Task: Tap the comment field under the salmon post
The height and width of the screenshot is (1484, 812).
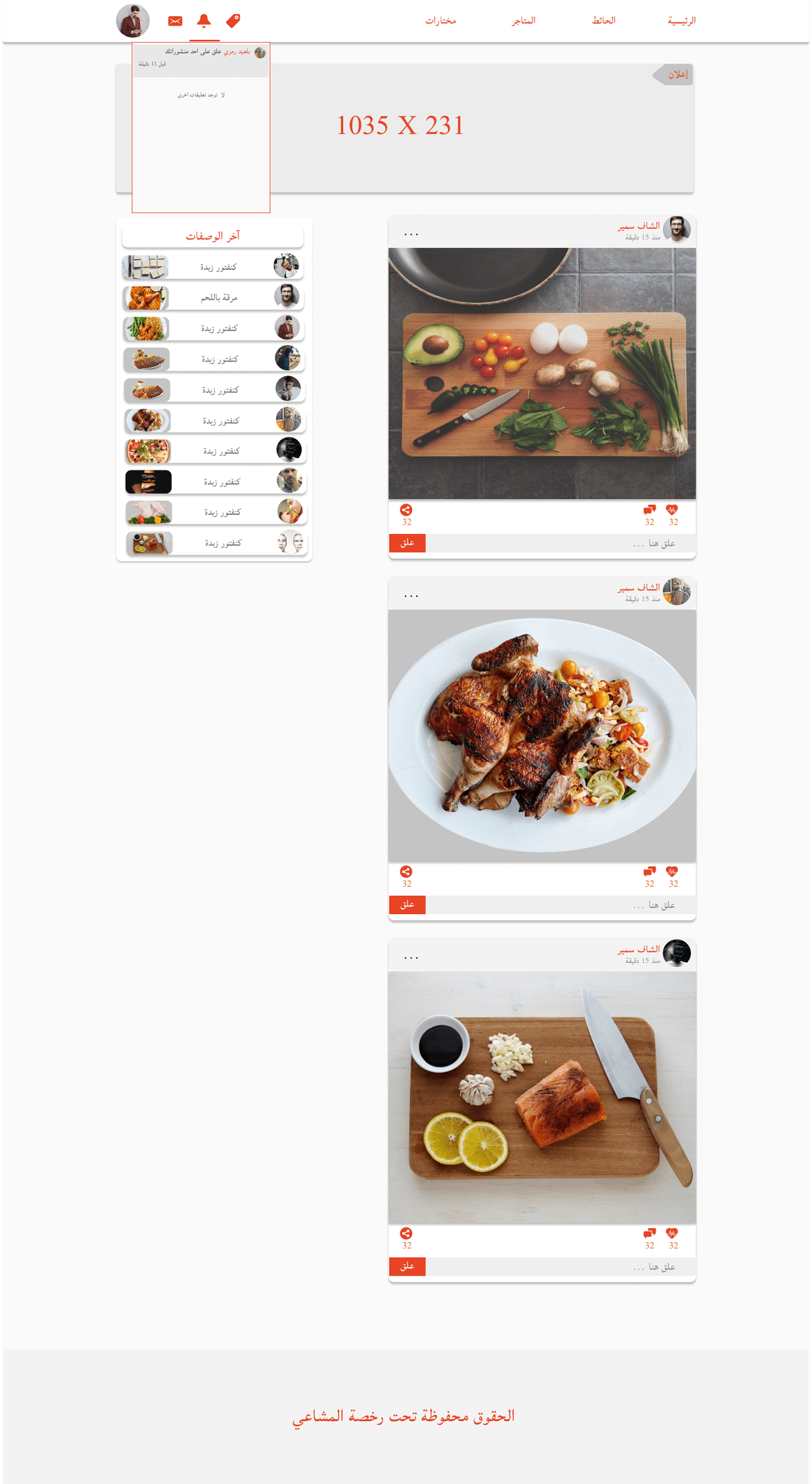Action: click(541, 1267)
